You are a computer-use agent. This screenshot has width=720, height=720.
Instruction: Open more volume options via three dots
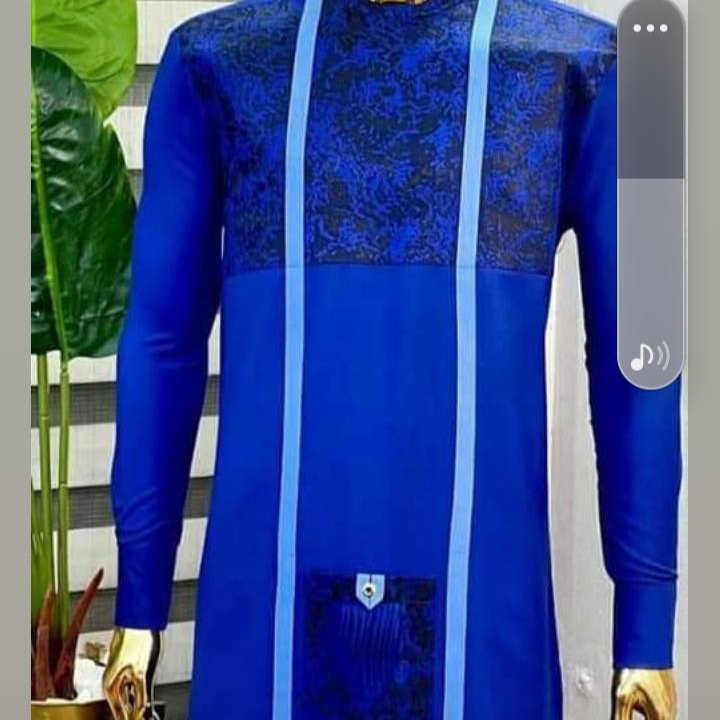[650, 28]
